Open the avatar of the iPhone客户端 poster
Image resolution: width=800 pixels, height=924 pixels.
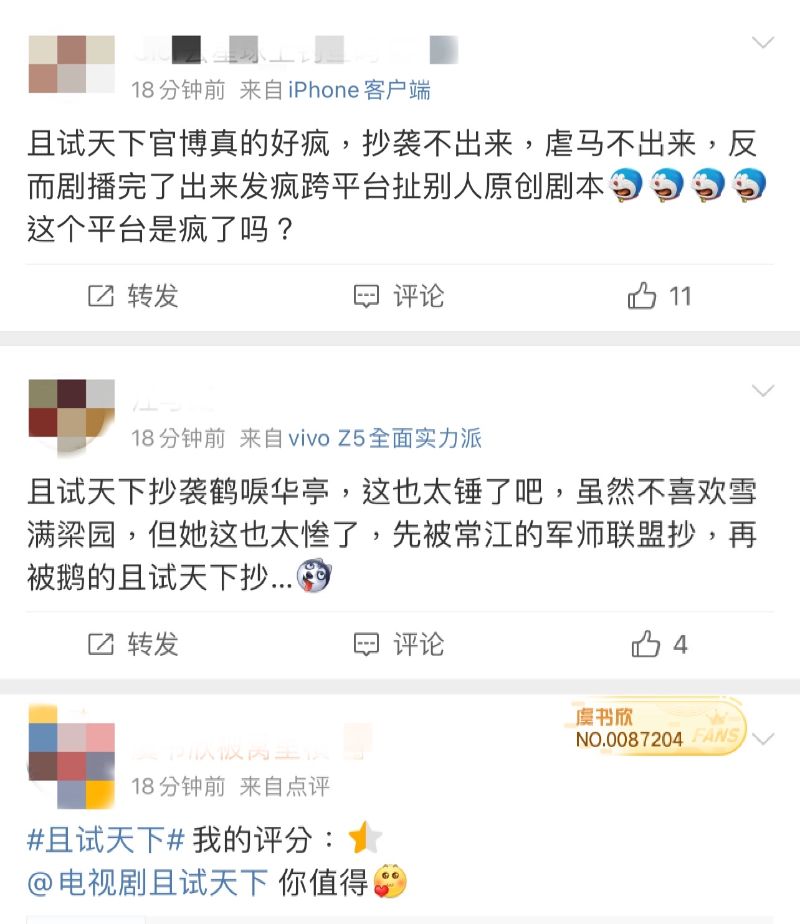coord(71,64)
